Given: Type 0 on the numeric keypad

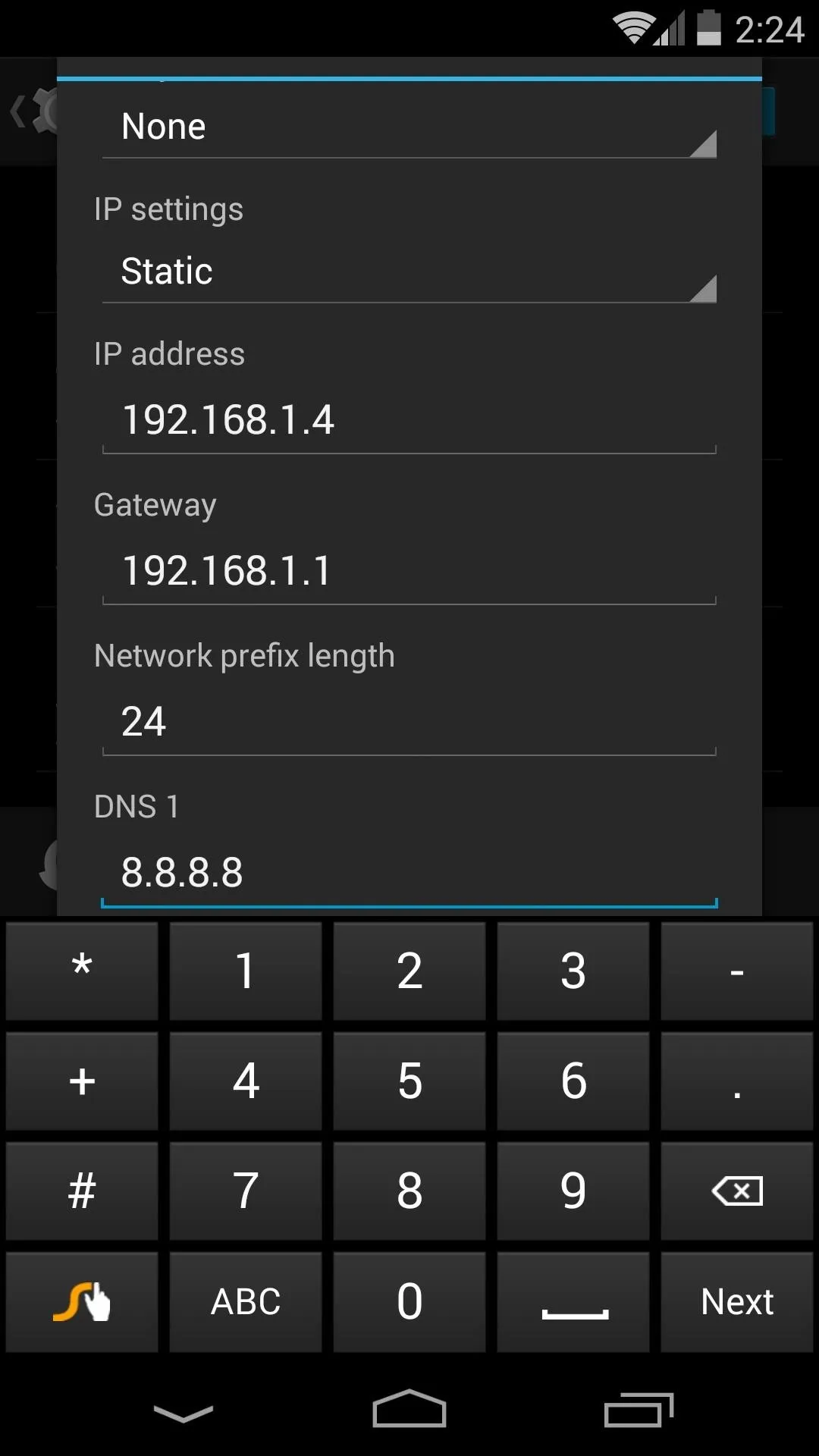Looking at the screenshot, I should (x=409, y=1301).
